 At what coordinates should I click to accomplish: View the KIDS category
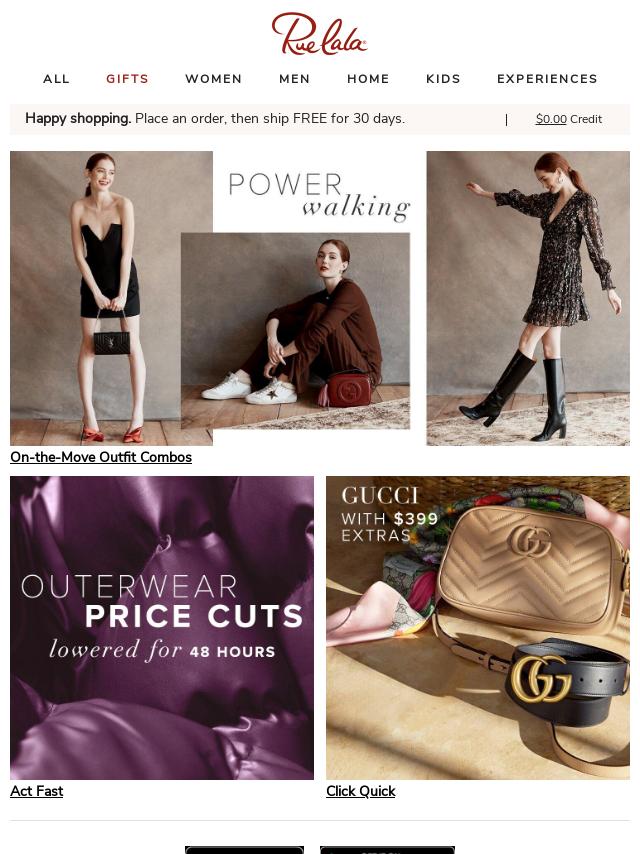click(x=443, y=79)
